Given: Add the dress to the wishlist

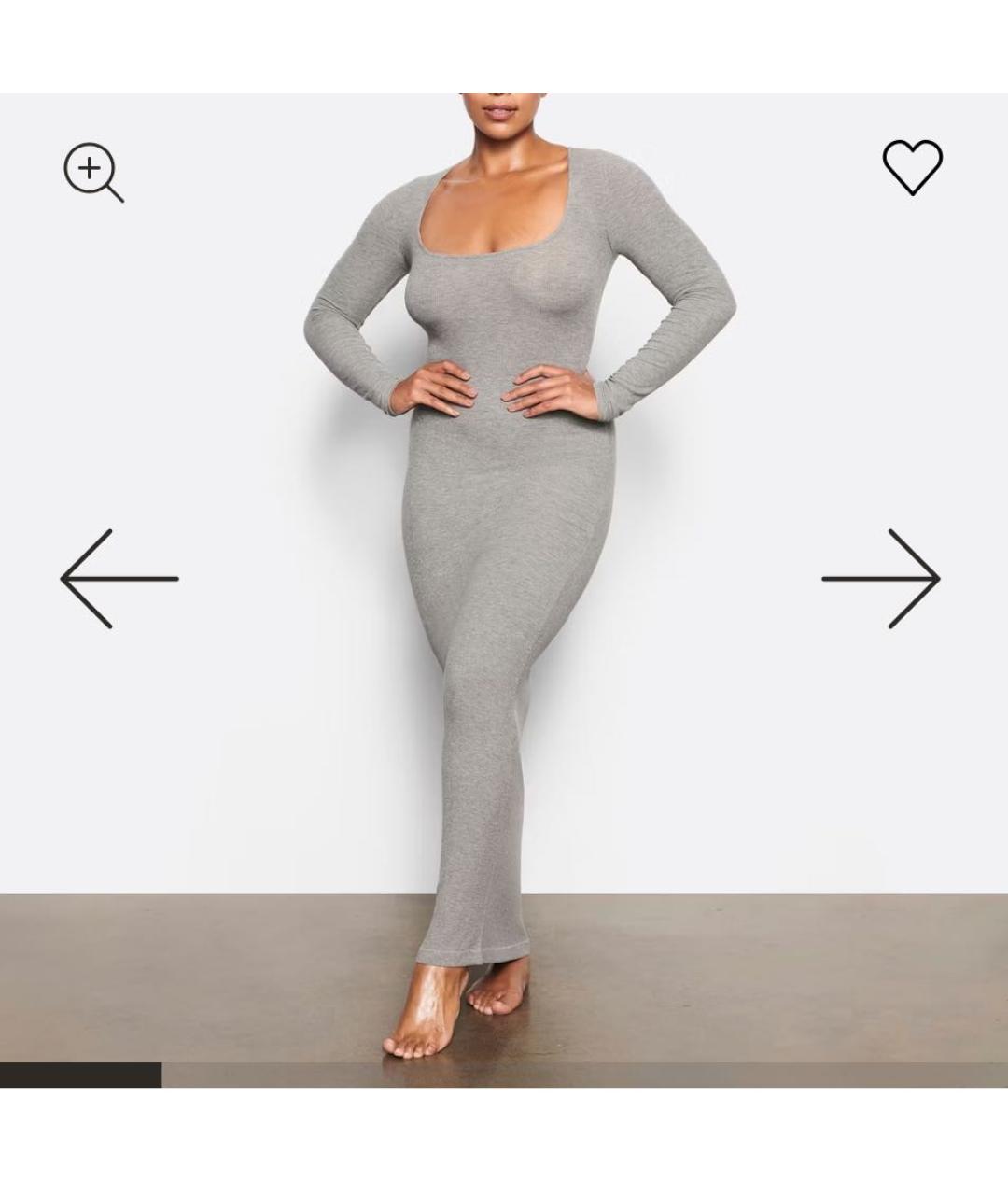Looking at the screenshot, I should click(x=912, y=166).
